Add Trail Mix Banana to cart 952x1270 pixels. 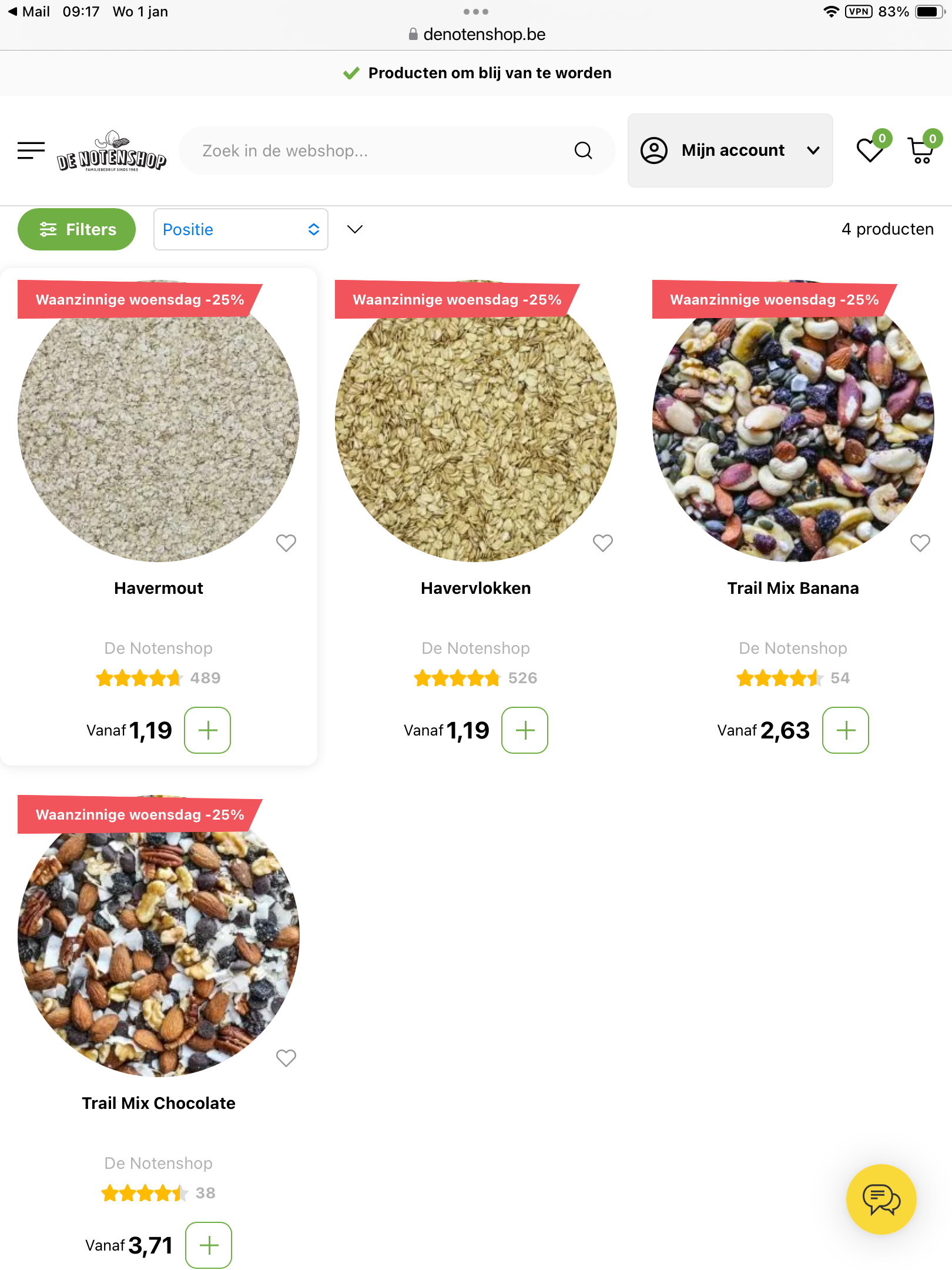point(846,730)
